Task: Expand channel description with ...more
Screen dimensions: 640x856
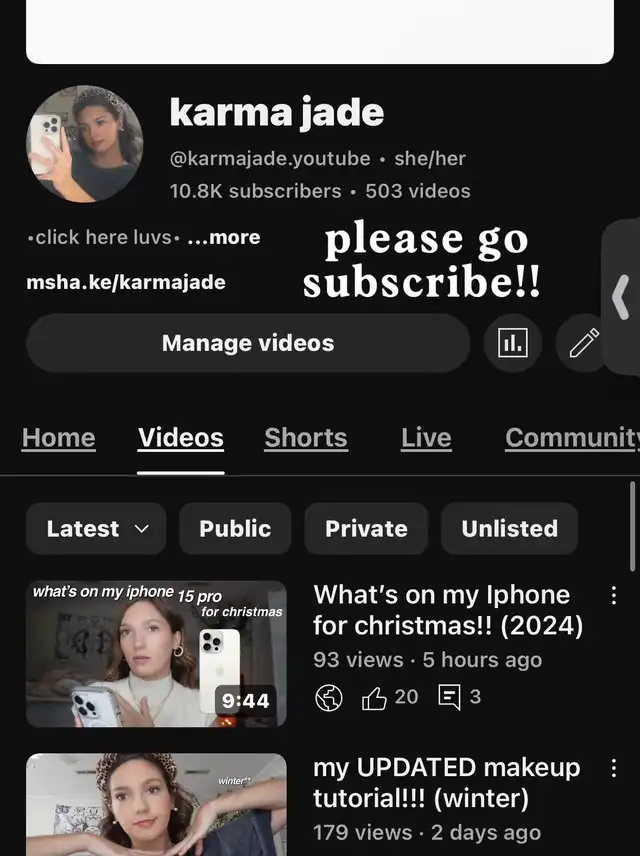Action: point(223,238)
